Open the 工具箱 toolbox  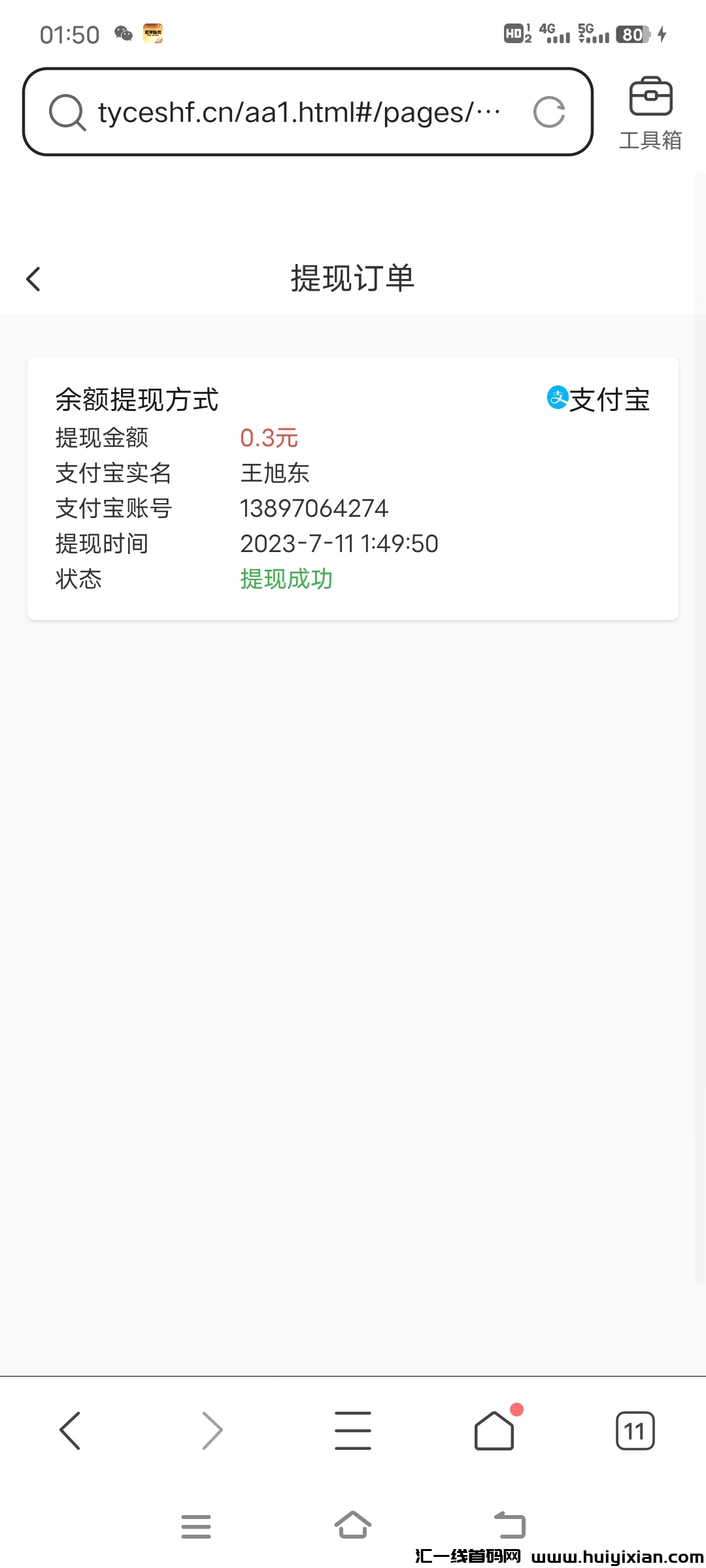[x=650, y=111]
